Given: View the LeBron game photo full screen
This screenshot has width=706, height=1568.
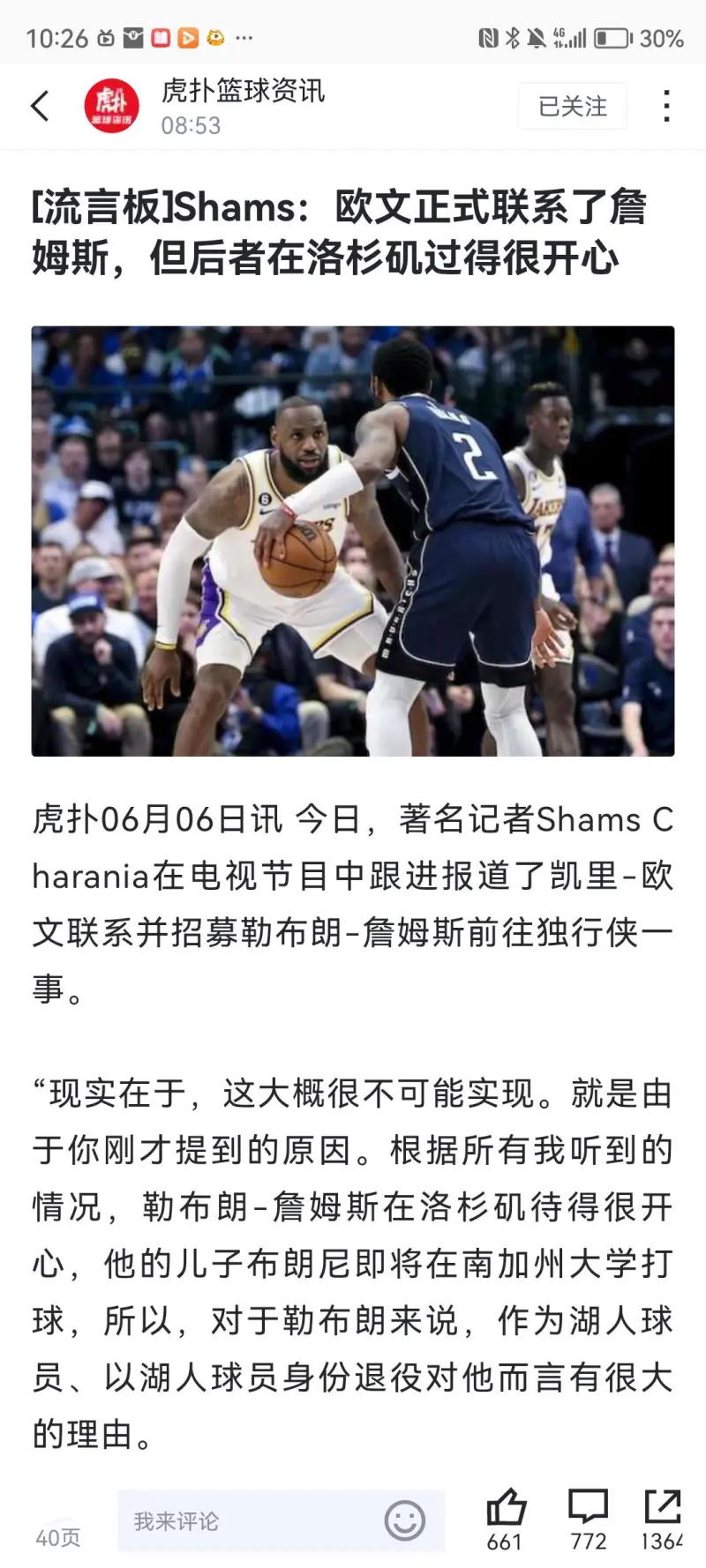Looking at the screenshot, I should coord(353,541).
